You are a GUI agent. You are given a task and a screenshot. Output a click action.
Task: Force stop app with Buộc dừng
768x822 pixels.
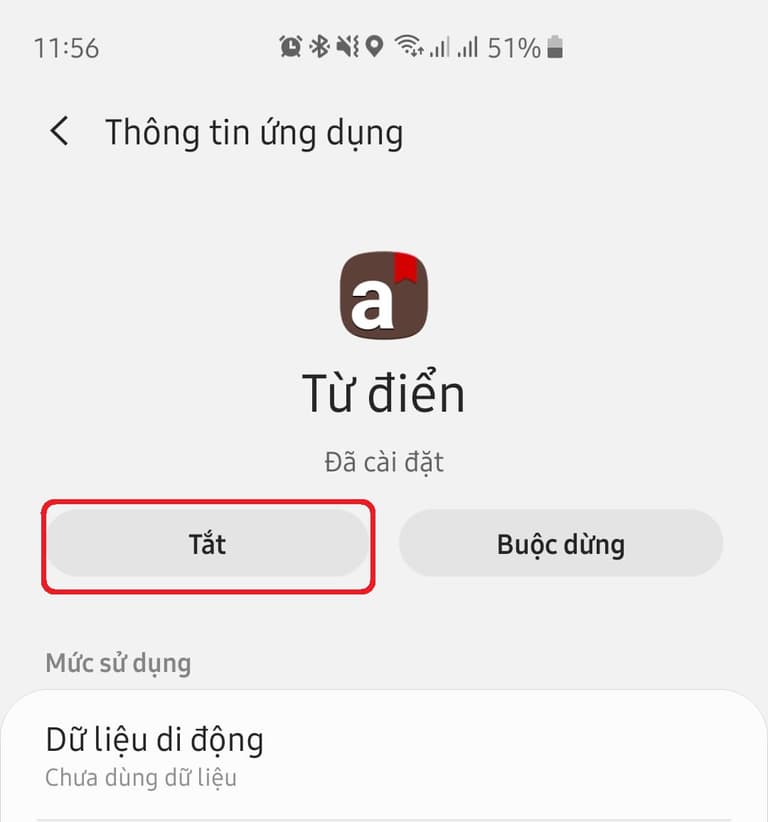pos(560,545)
